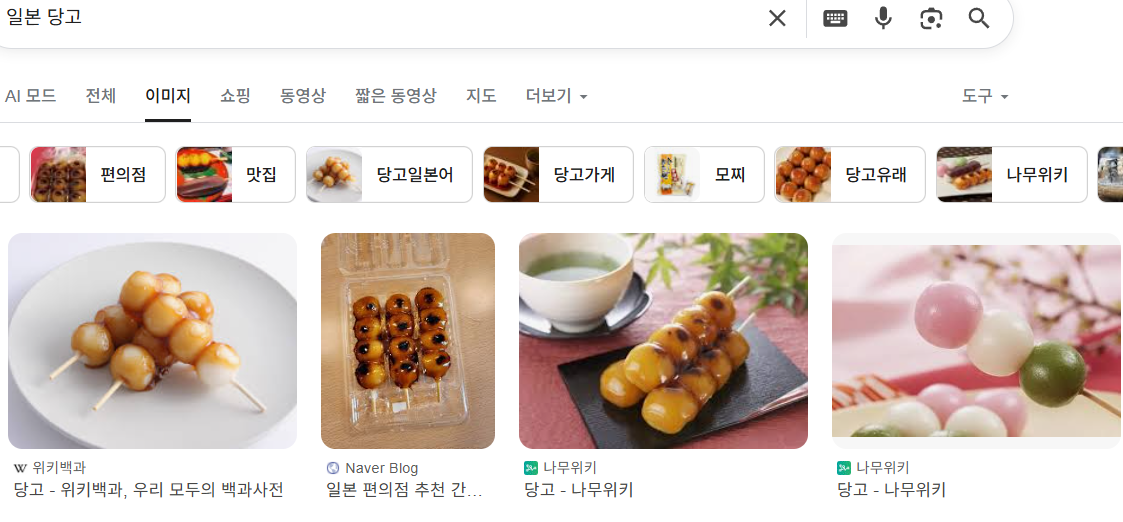Open the 도구 tools menu
This screenshot has height=522, width=1123.
[x=985, y=96]
